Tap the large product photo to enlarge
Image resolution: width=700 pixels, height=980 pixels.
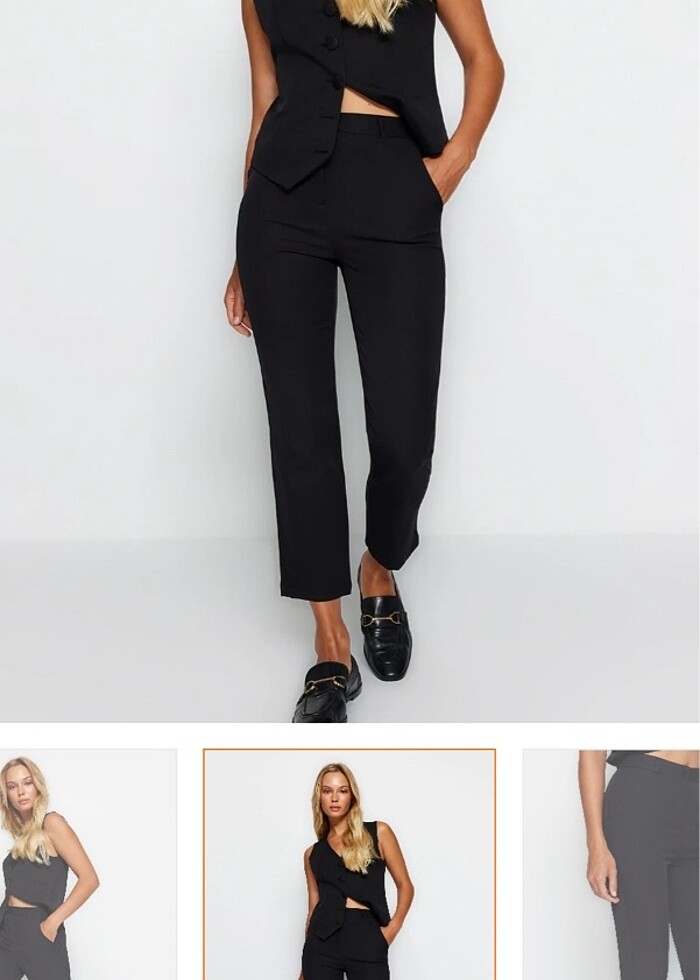point(350,360)
